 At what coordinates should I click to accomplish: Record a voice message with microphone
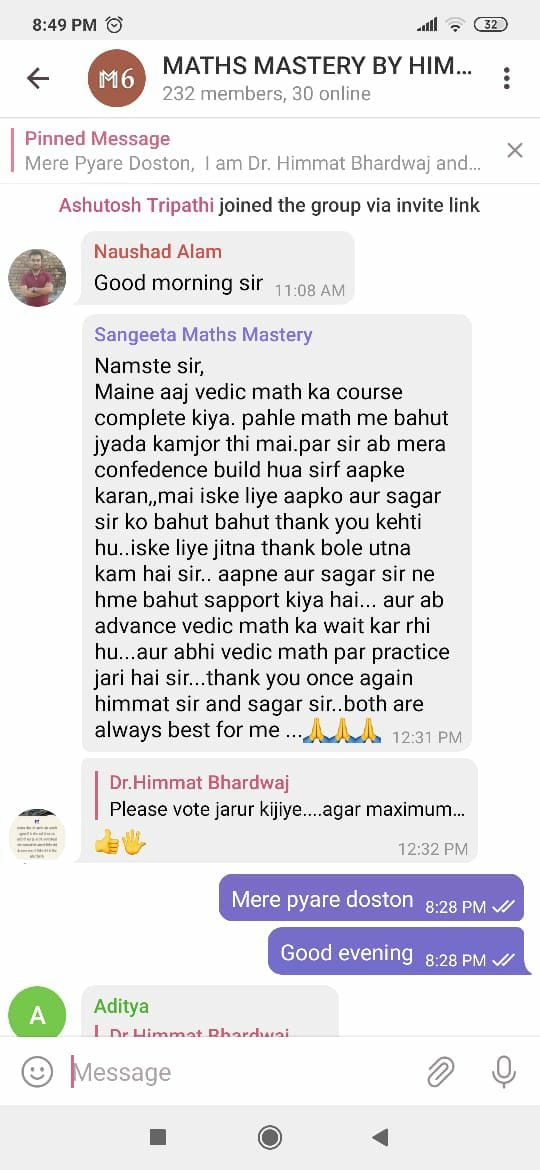[504, 1072]
